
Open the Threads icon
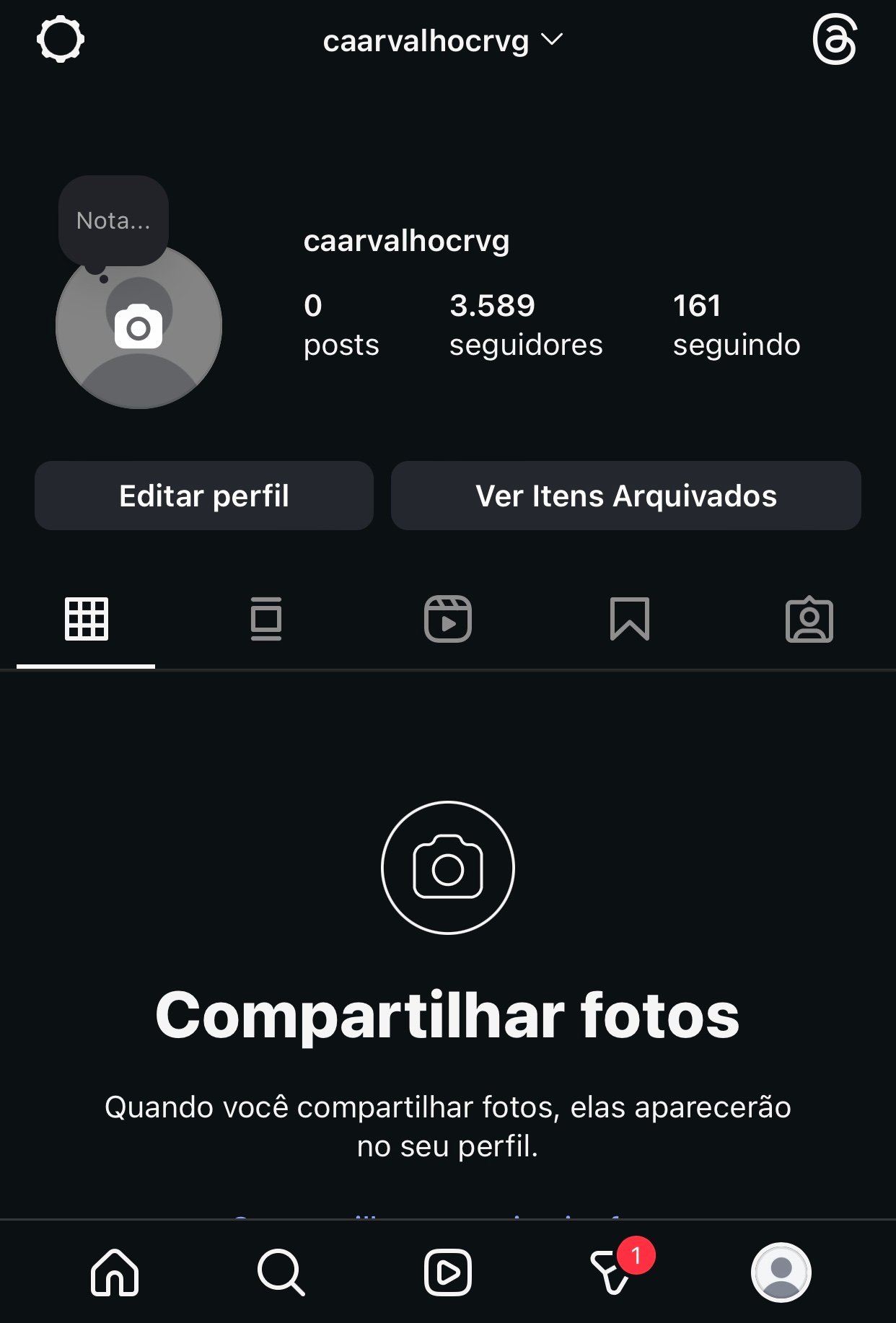[x=834, y=40]
